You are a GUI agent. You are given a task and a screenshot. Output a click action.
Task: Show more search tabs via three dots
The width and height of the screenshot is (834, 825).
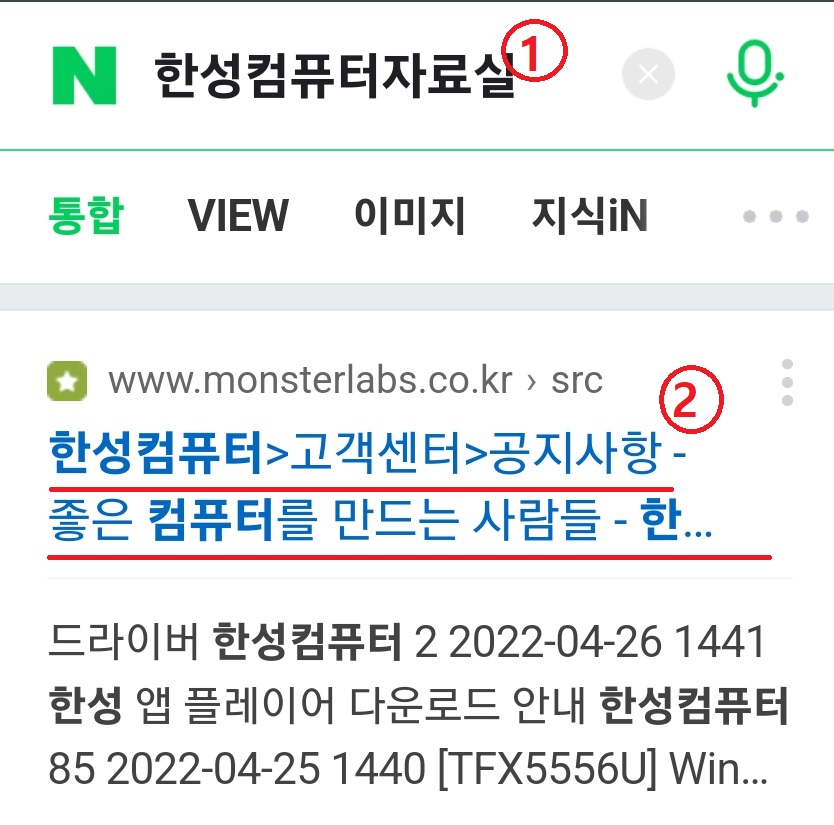775,216
